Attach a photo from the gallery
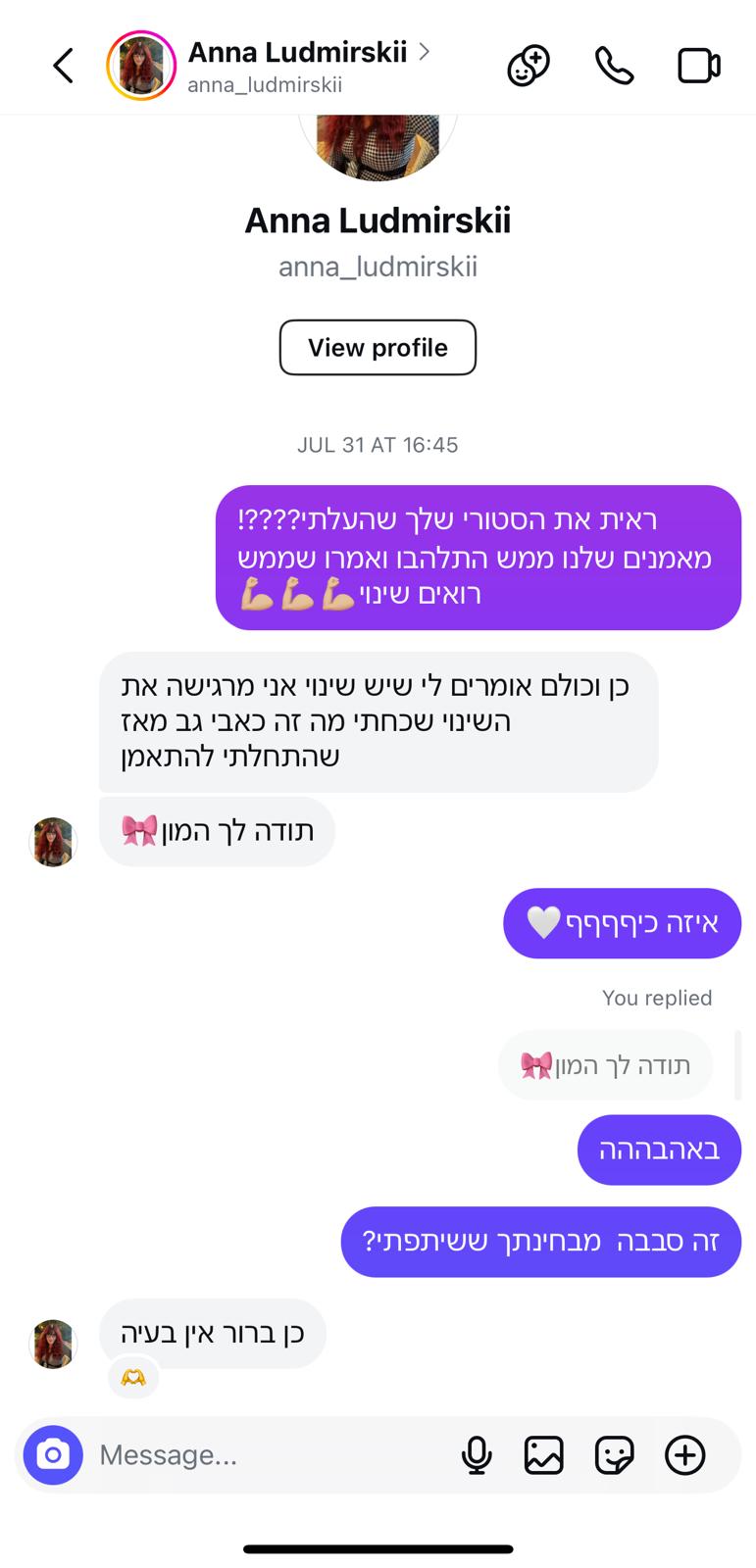Image resolution: width=756 pixels, height=1568 pixels. 544,1454
